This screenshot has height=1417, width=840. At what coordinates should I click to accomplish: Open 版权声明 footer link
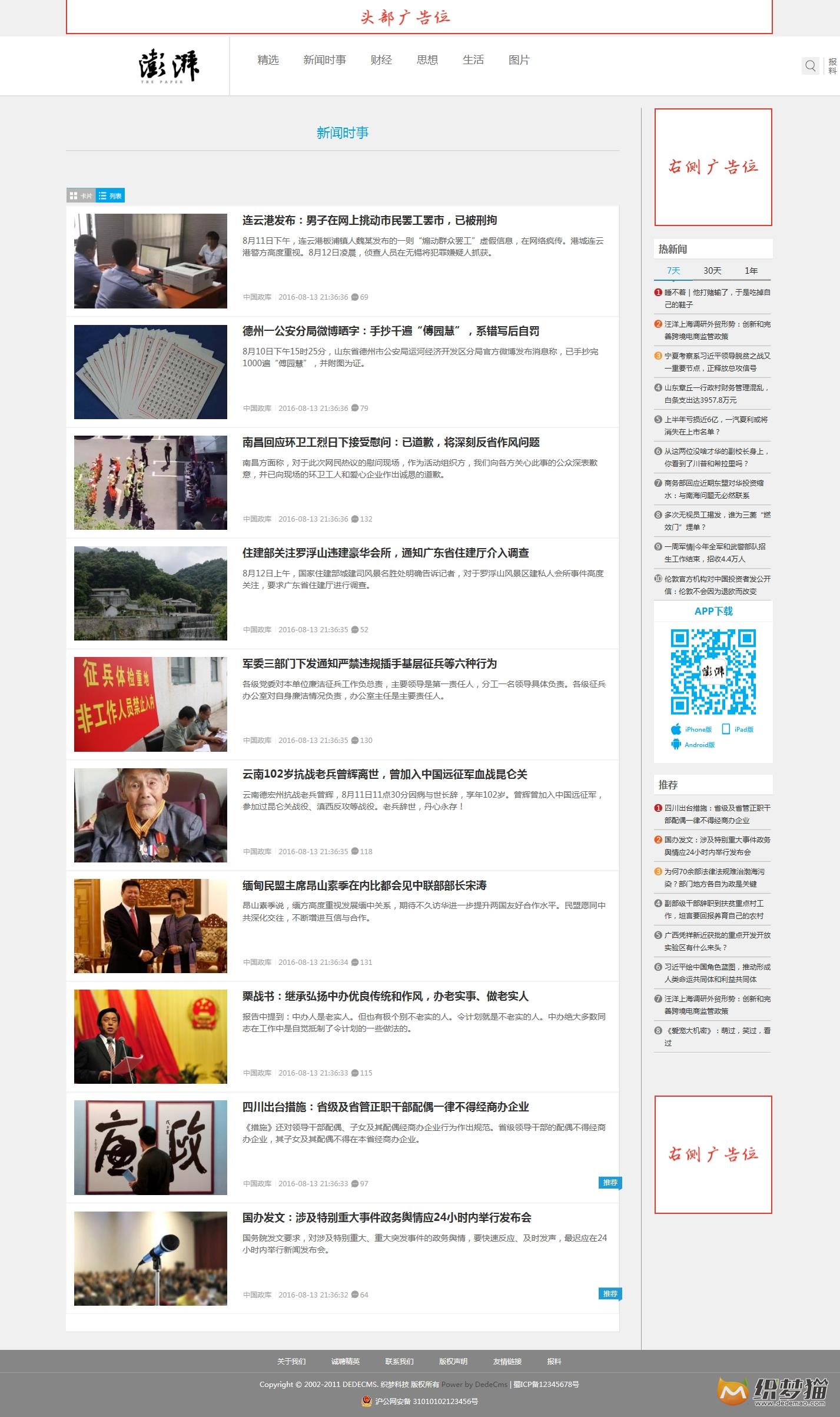pyautogui.click(x=453, y=1362)
